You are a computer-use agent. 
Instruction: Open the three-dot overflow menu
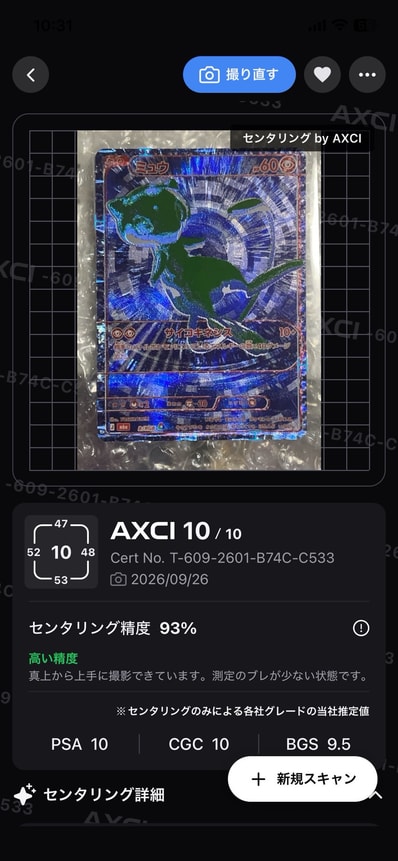367,75
